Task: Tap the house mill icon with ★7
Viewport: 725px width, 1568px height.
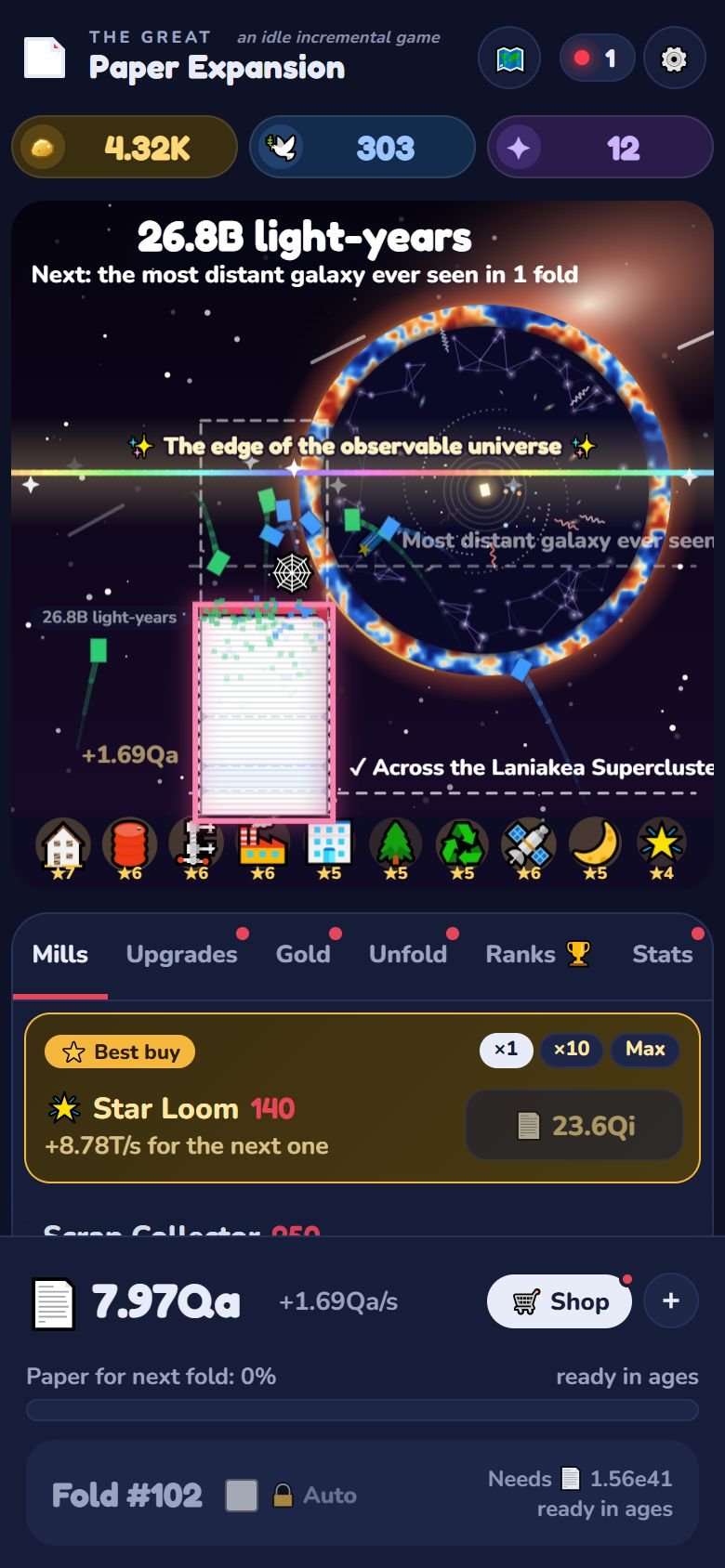Action: pos(62,848)
